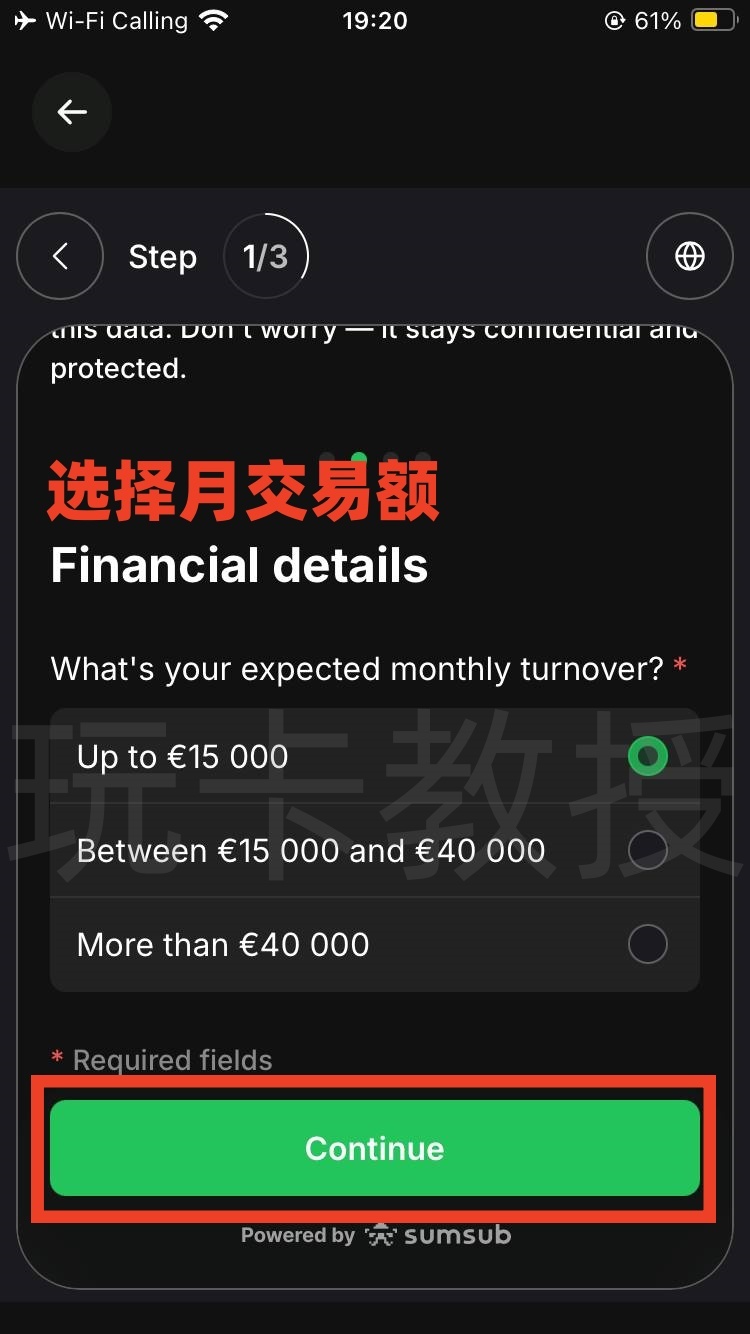This screenshot has height=1334, width=750.
Task: Tap the chevron beside the Step label
Action: pos(59,256)
